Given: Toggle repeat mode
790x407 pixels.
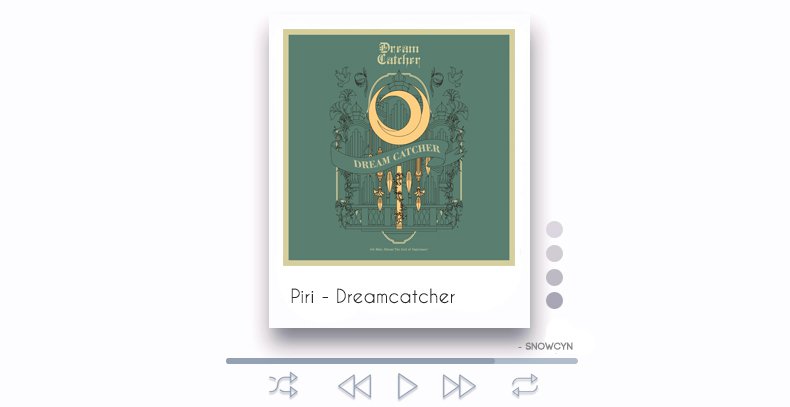Looking at the screenshot, I should pos(525,385).
